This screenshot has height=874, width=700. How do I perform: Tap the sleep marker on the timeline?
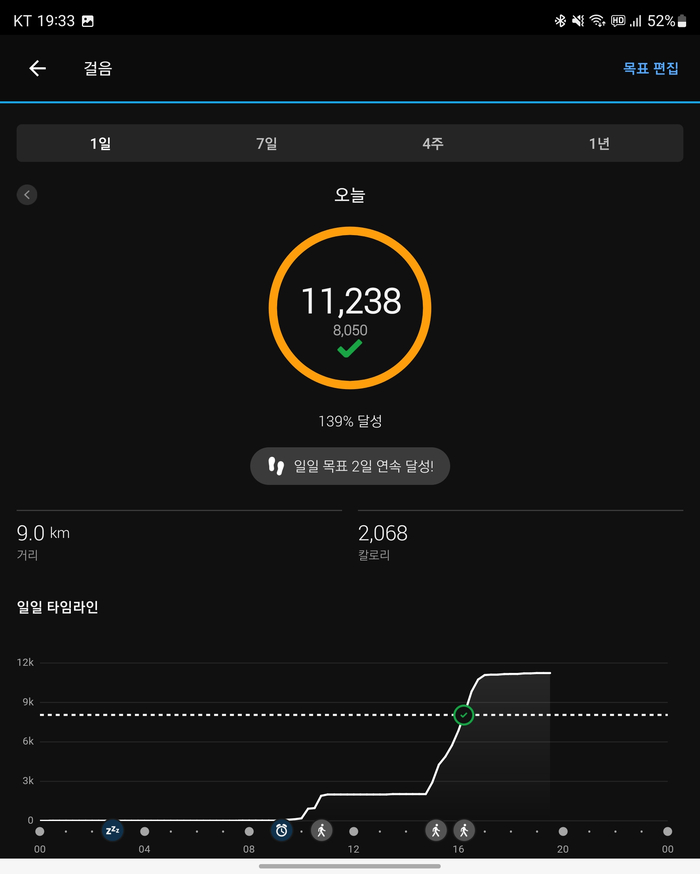point(113,831)
